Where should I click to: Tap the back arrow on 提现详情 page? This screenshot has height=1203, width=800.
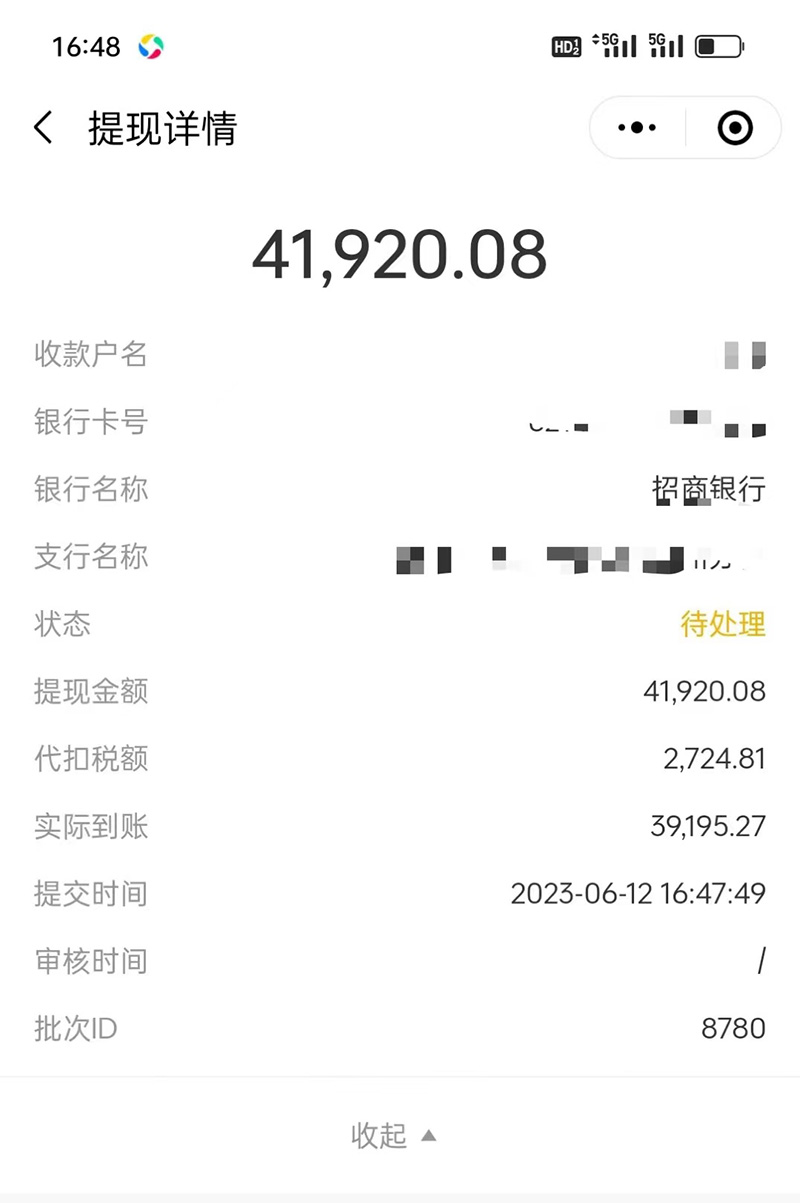(42, 127)
